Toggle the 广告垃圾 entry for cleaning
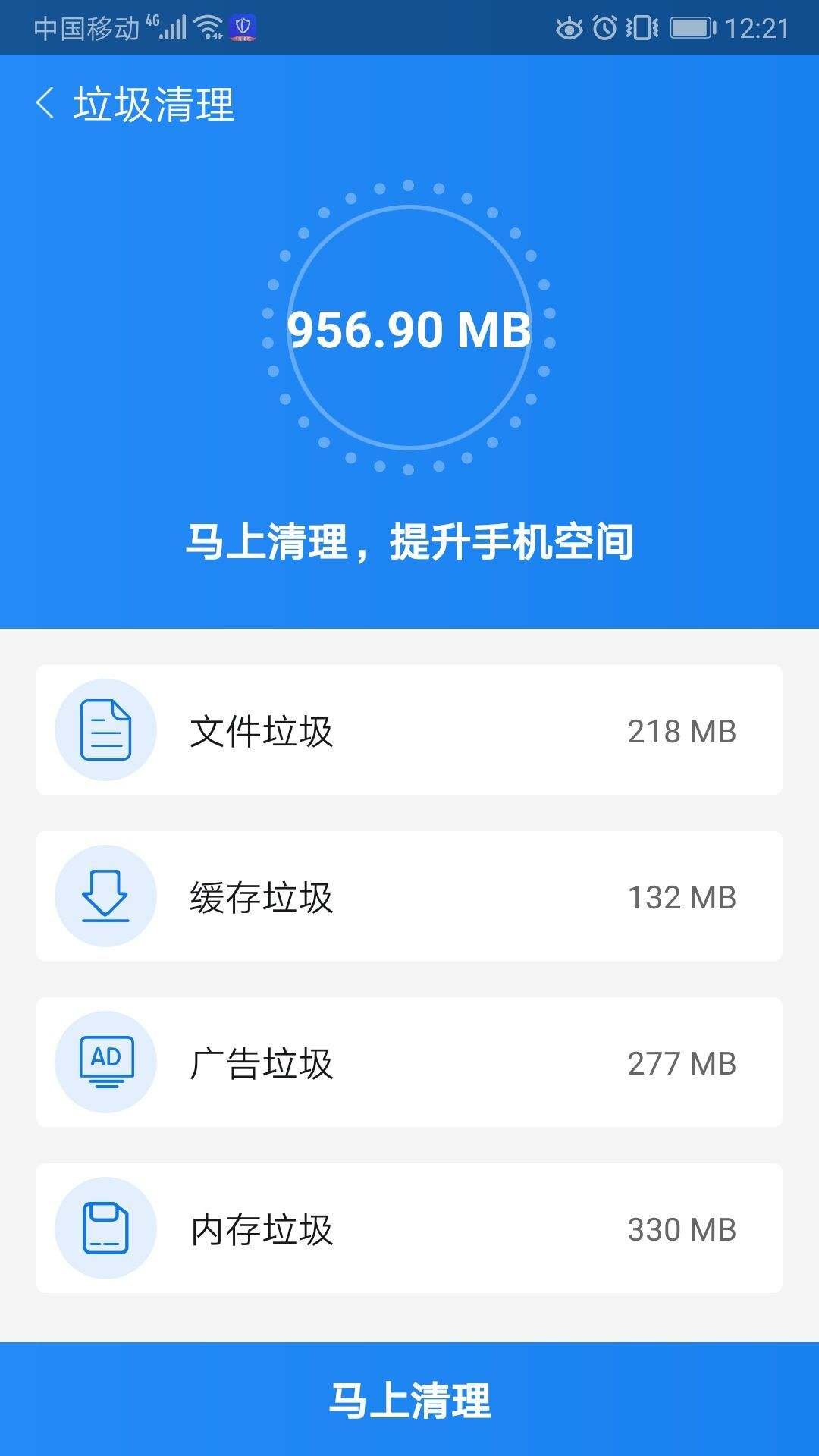Viewport: 819px width, 1456px height. coord(409,1062)
